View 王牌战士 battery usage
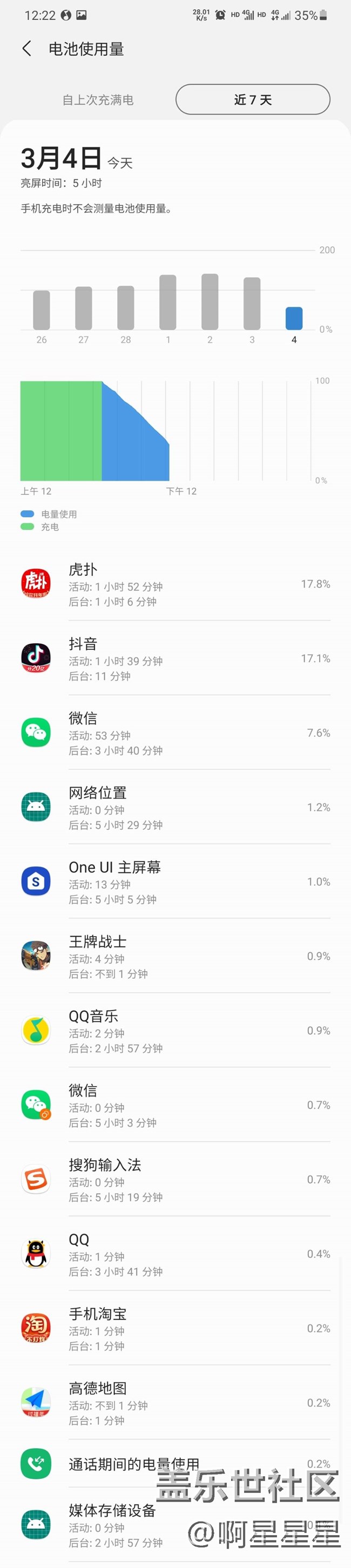351x1568 pixels. click(175, 956)
